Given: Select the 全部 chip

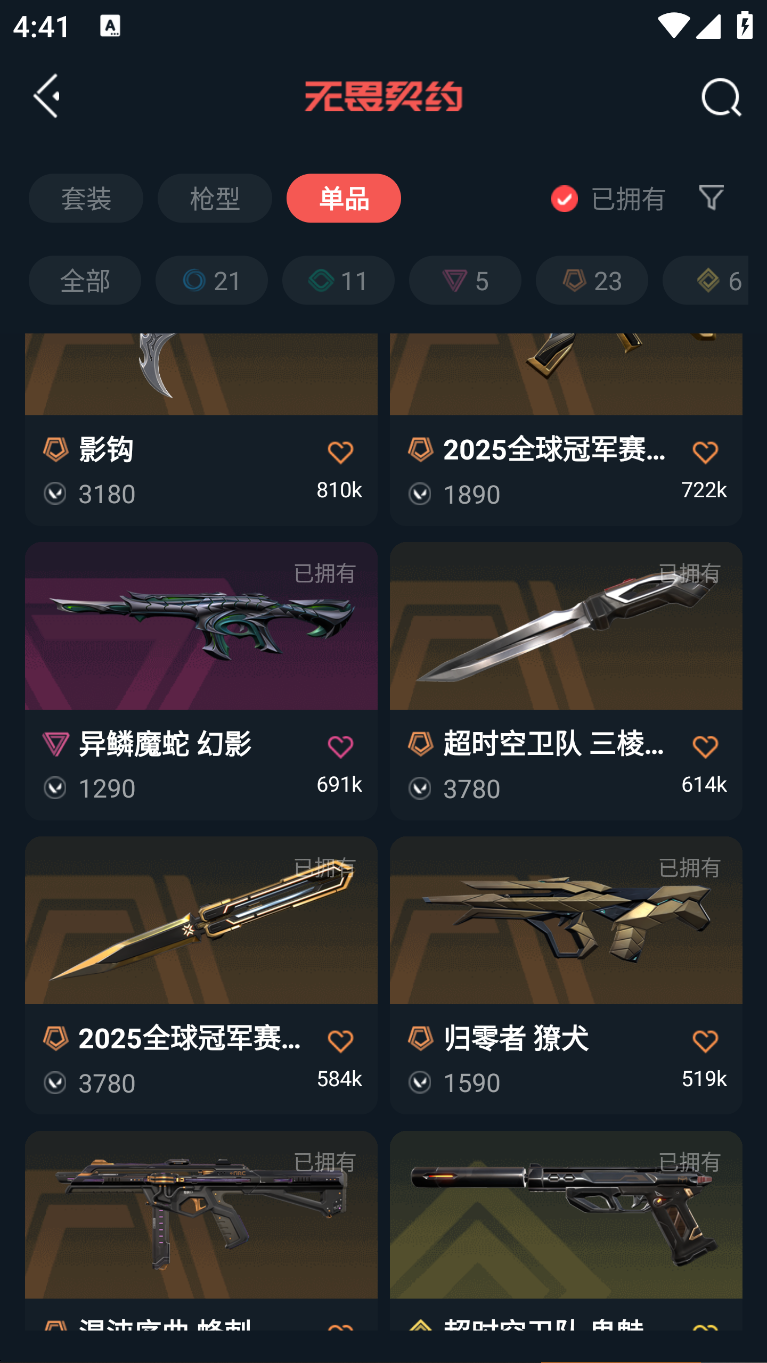Looking at the screenshot, I should point(85,280).
